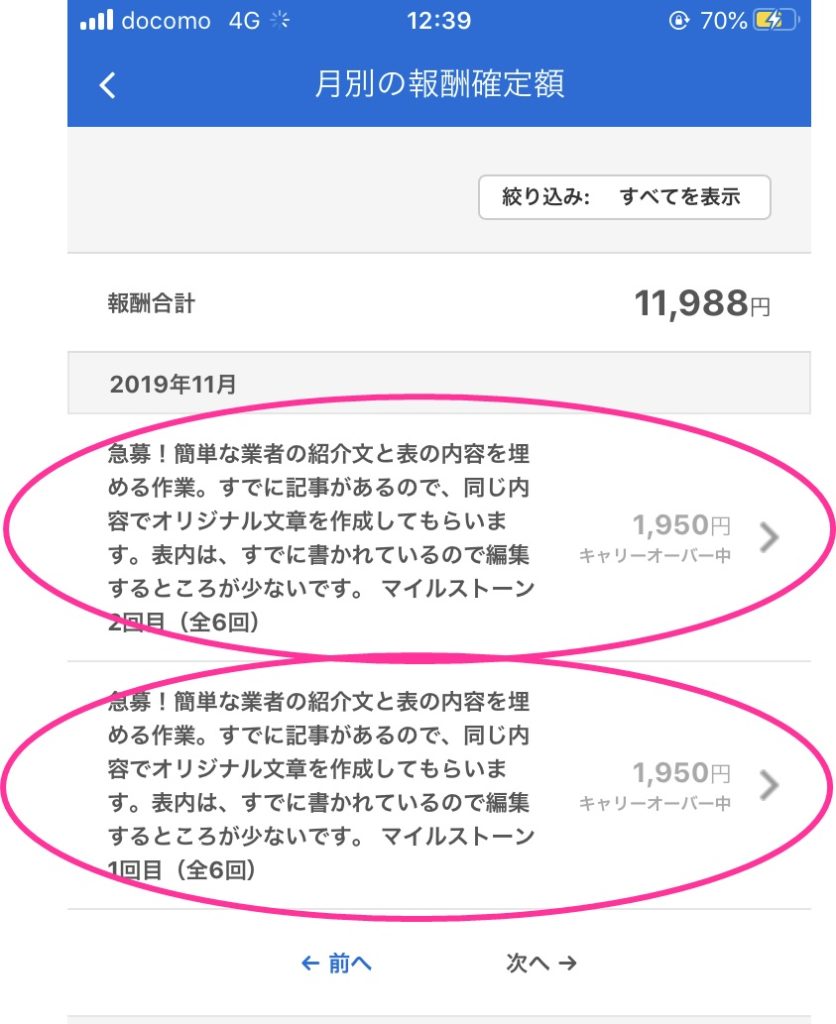The image size is (836, 1024).
Task: Go back from 月別の報酬確定額 screen
Action: tap(108, 85)
